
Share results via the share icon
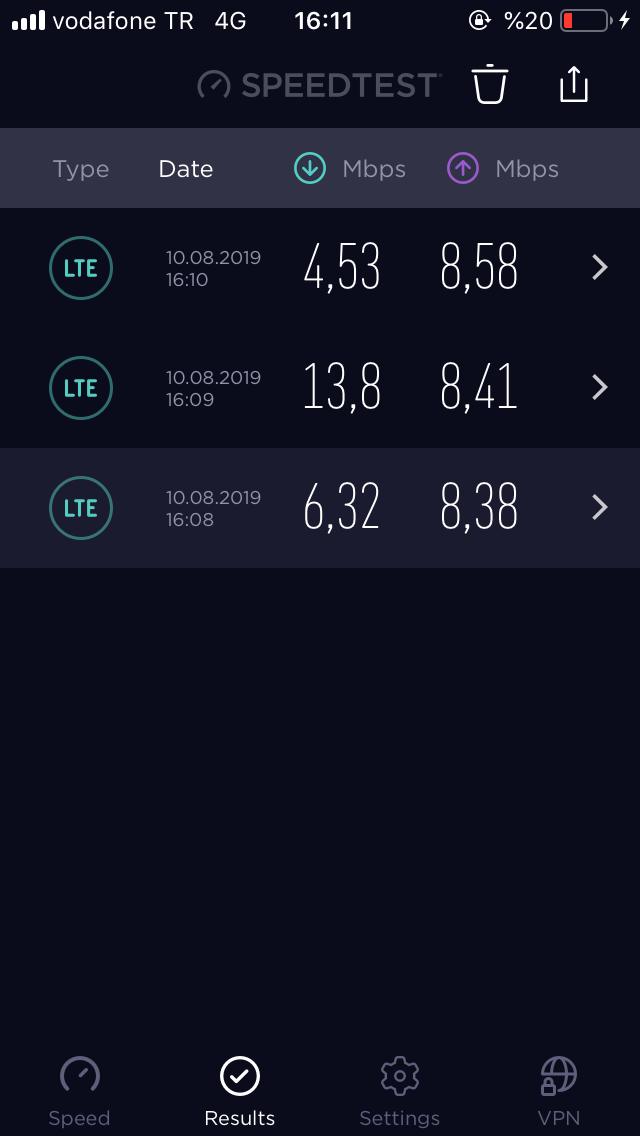[x=573, y=84]
